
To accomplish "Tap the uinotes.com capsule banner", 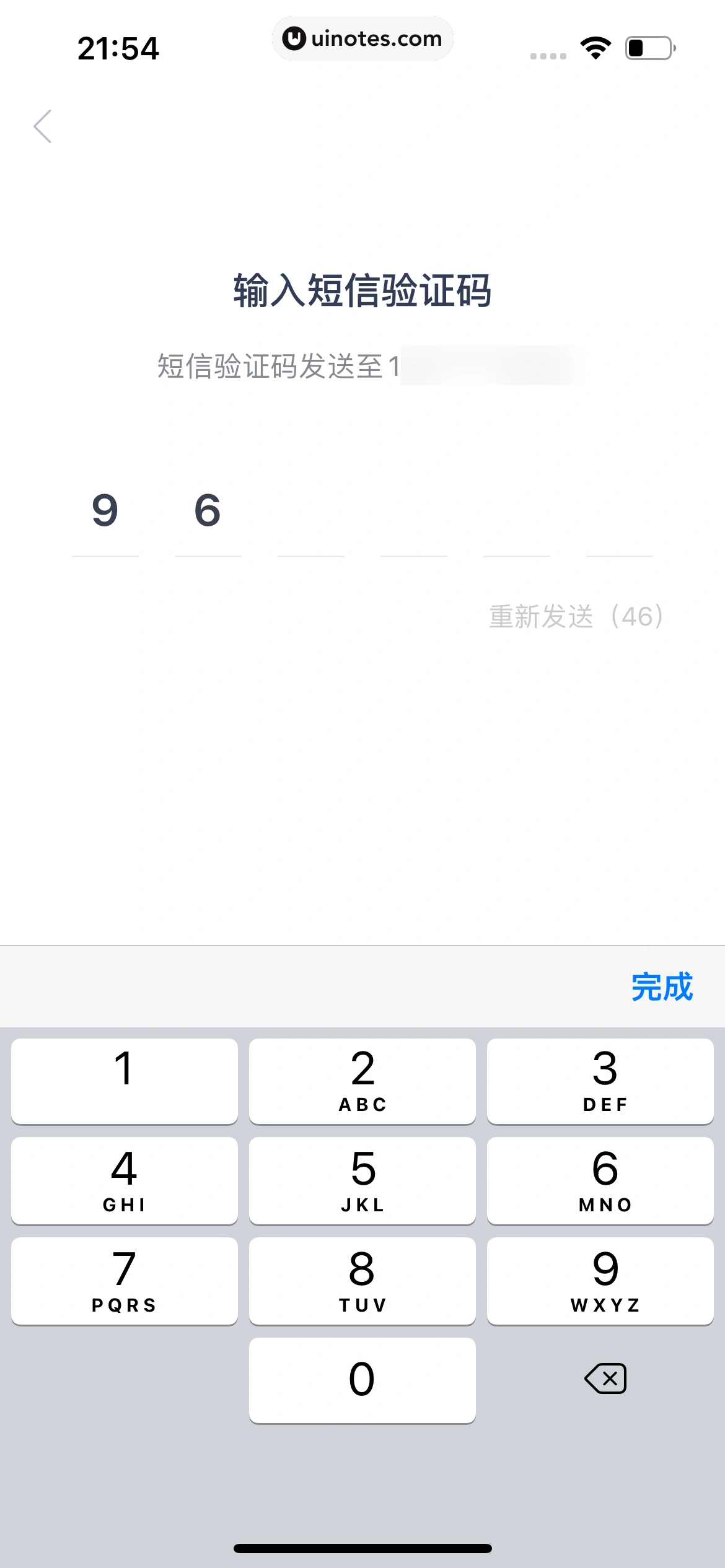I will click(x=362, y=38).
